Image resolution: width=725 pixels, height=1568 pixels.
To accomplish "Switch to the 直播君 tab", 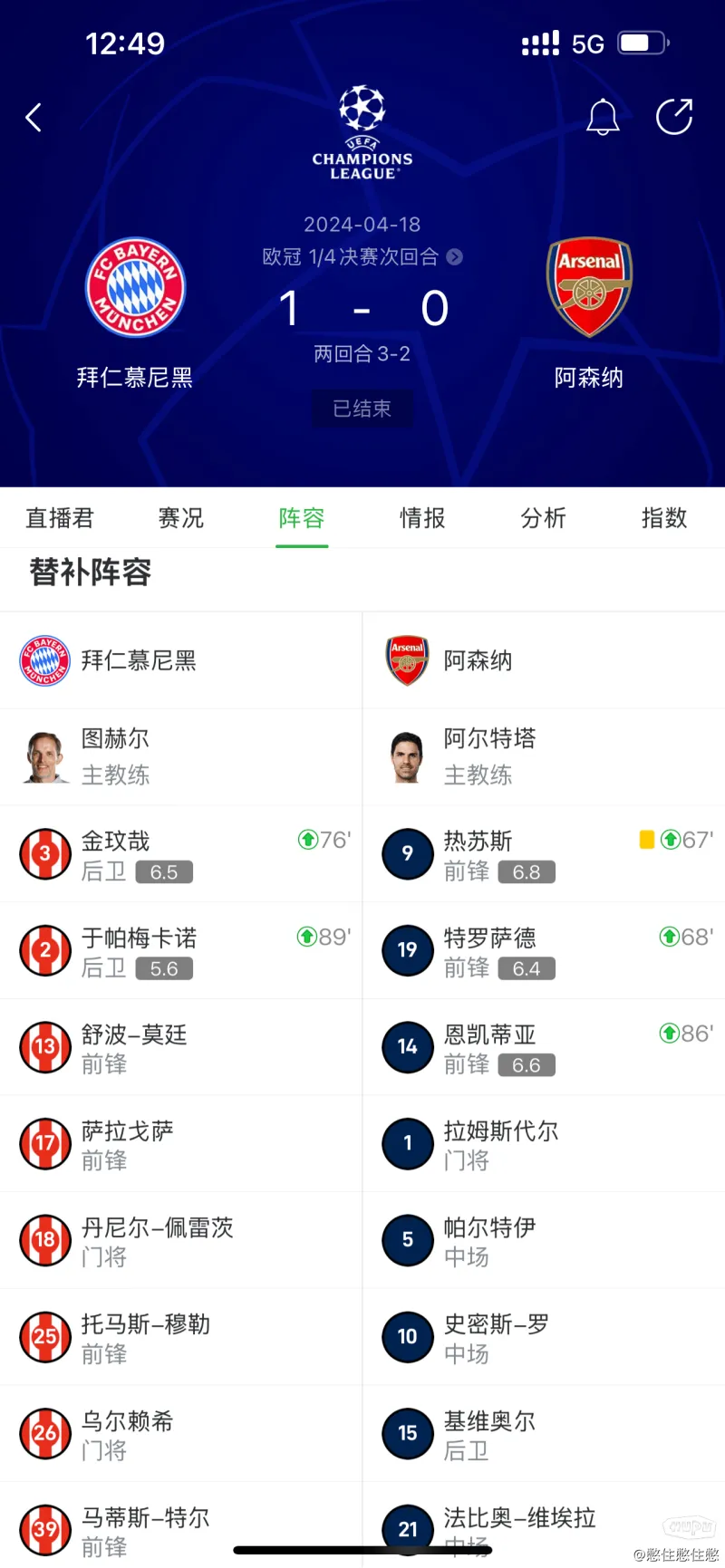I will (x=60, y=518).
